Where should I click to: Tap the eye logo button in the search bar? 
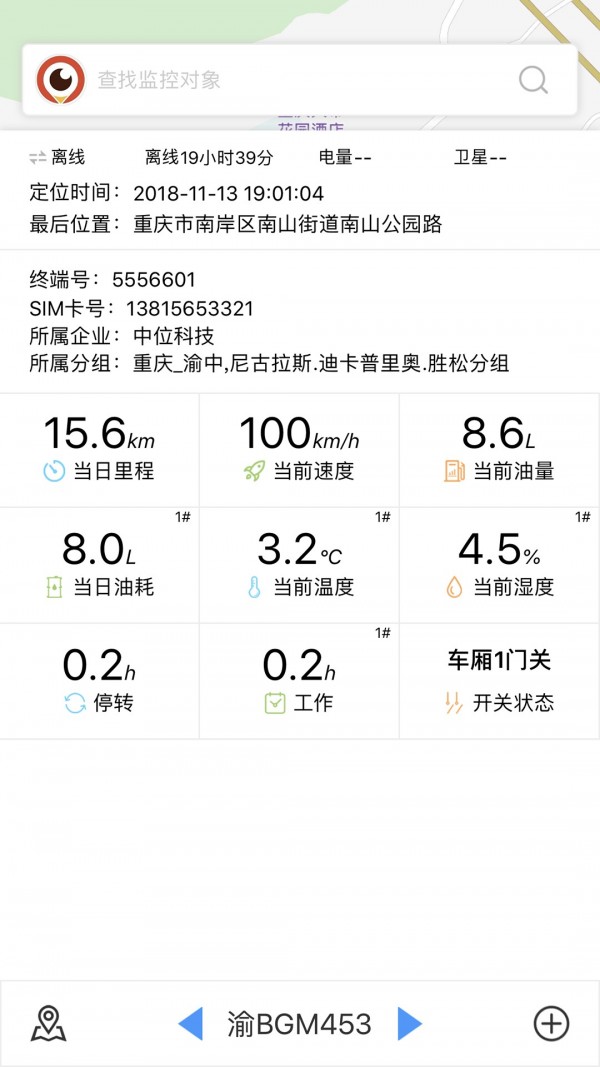[60, 80]
